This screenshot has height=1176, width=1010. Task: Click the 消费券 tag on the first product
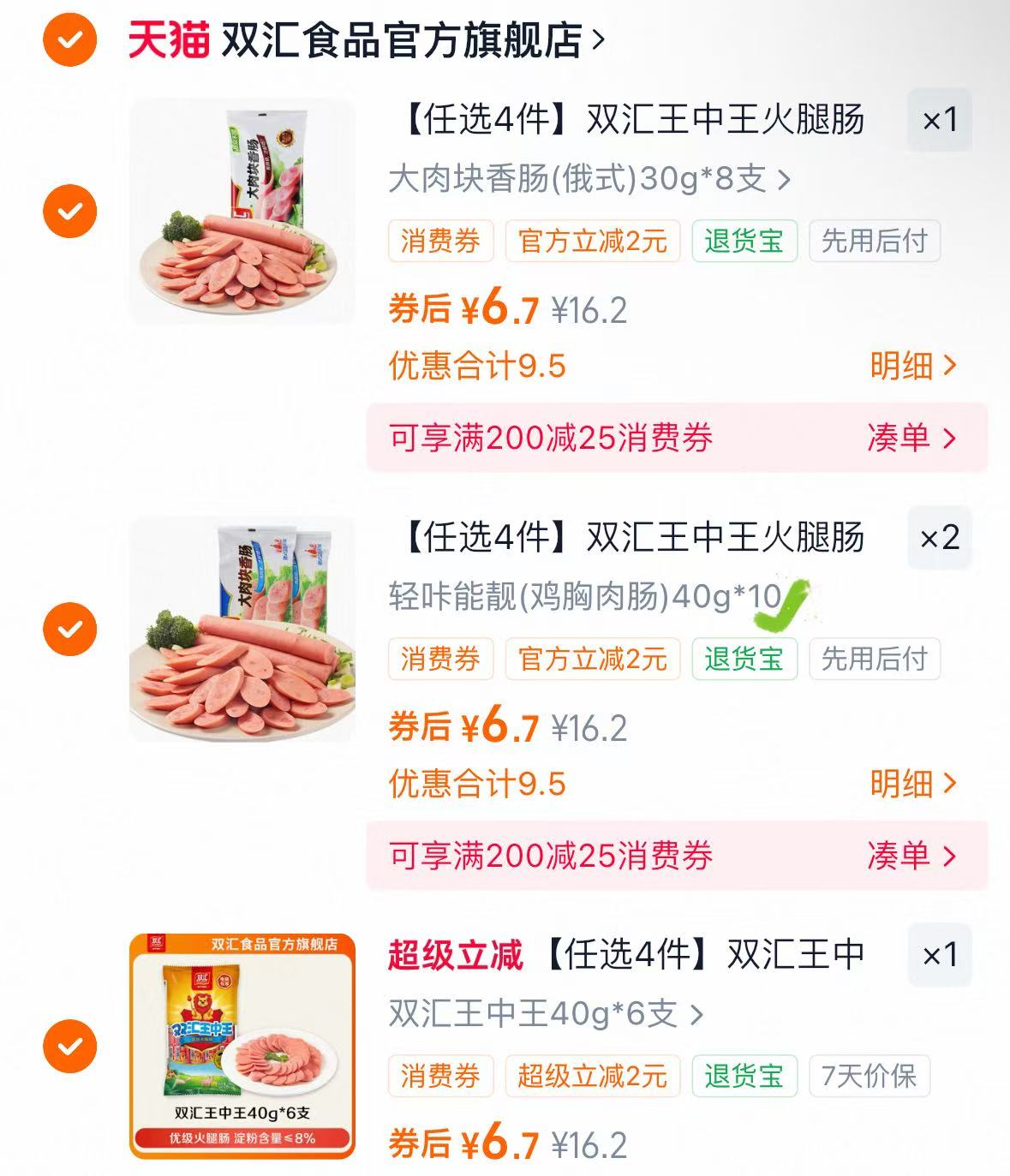[441, 243]
